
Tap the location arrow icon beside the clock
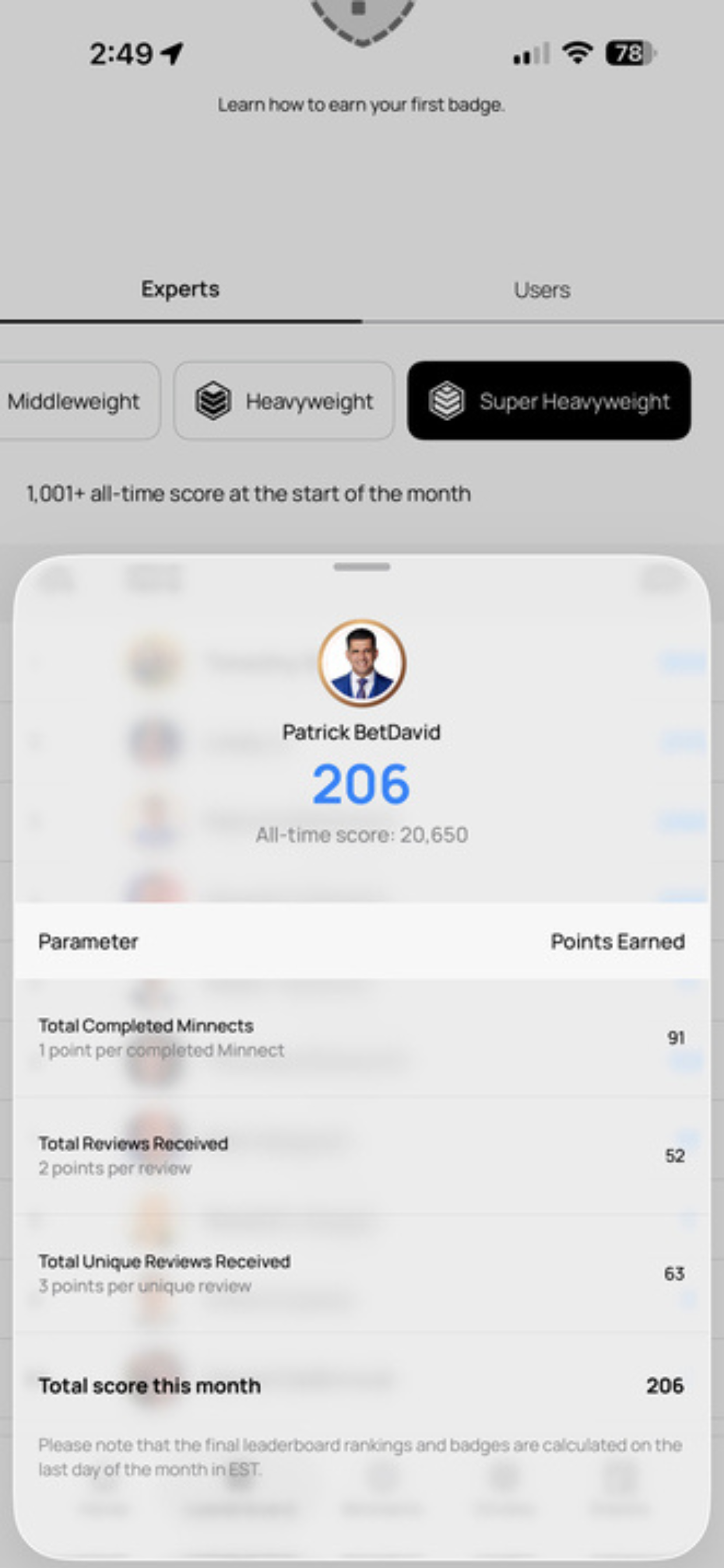[170, 54]
